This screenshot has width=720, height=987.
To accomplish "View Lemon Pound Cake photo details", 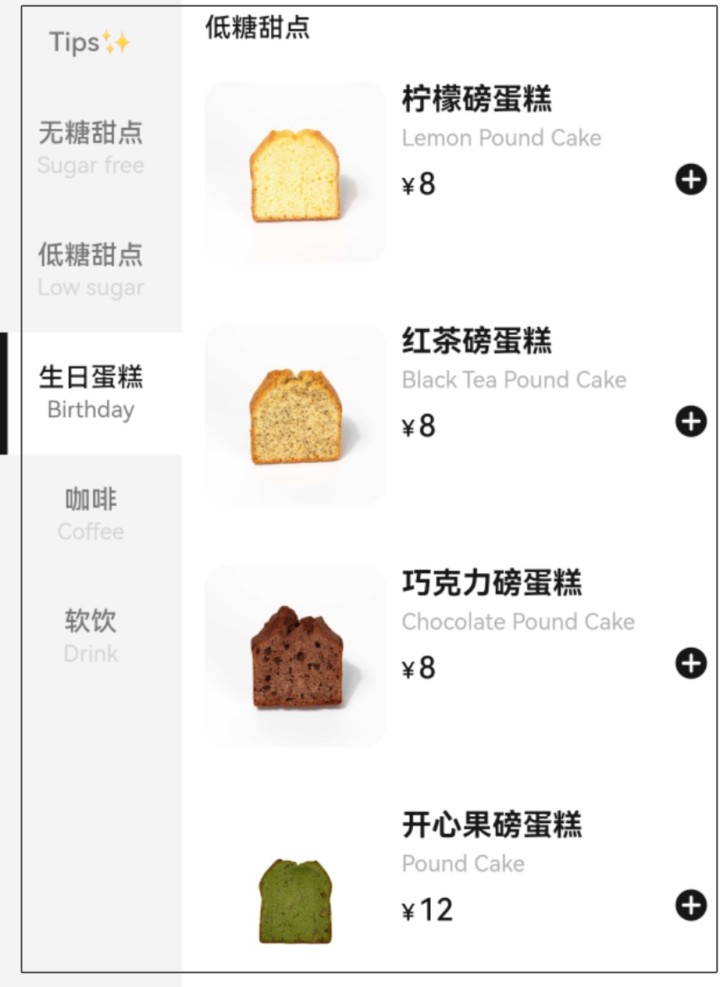I will [x=295, y=173].
